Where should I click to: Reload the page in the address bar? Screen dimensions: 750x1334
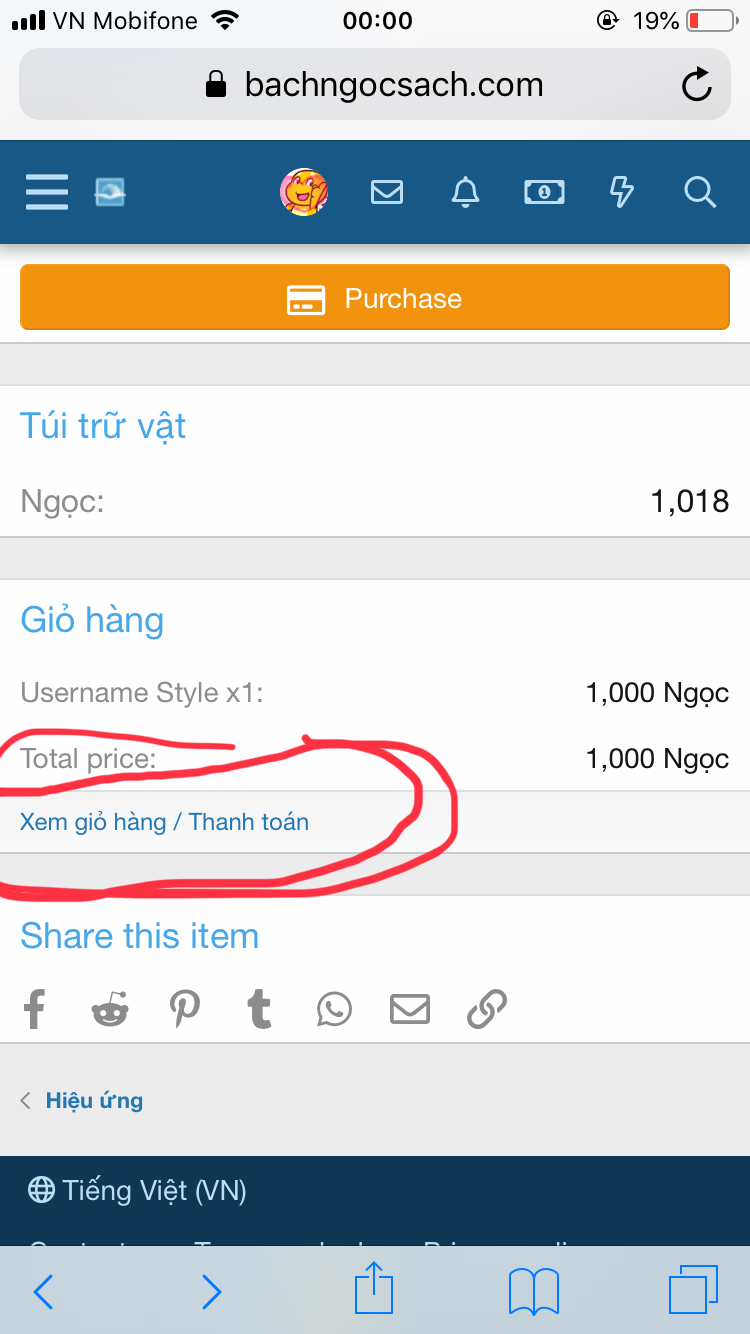[696, 84]
